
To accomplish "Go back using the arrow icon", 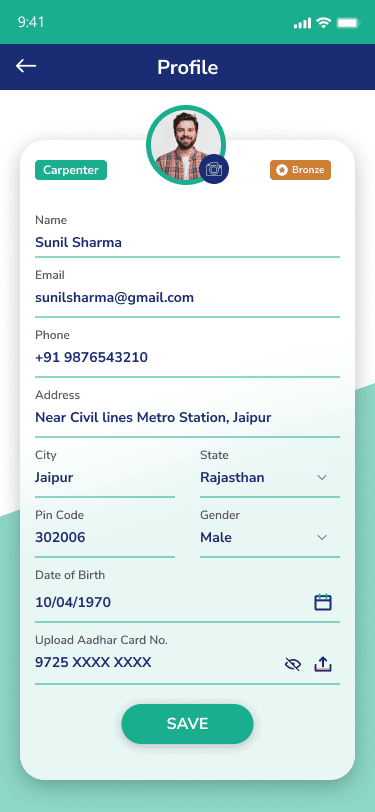I will [x=26, y=66].
